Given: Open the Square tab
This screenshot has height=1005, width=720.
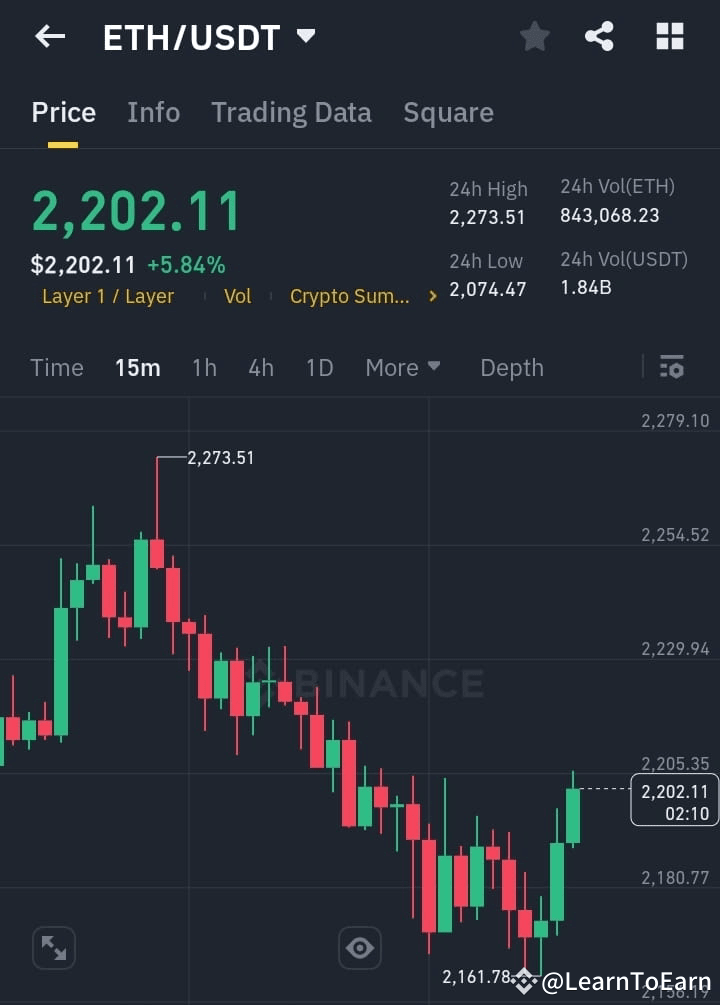Looking at the screenshot, I should point(448,112).
